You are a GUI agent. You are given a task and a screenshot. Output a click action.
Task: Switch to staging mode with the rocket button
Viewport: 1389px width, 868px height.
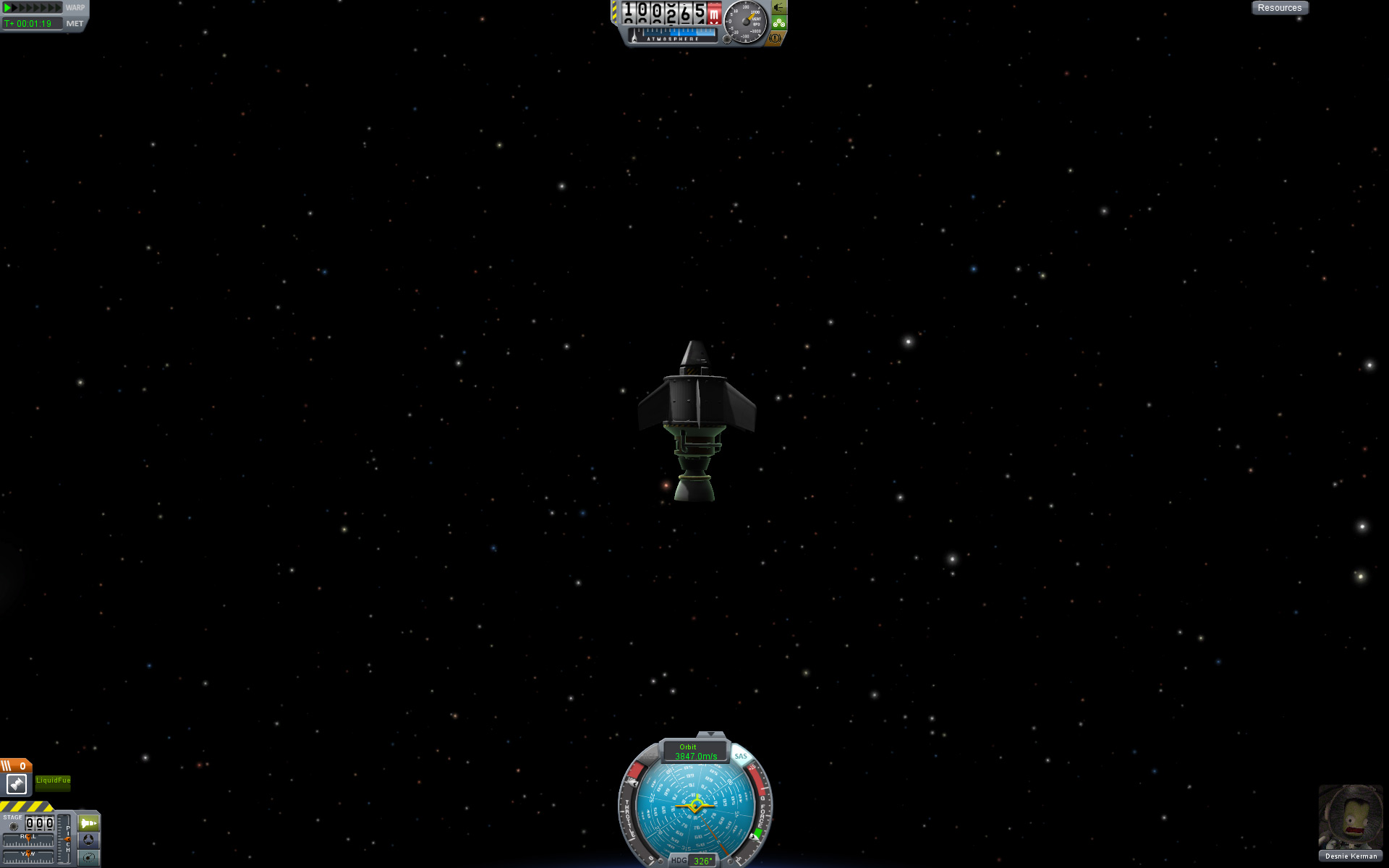click(x=88, y=823)
